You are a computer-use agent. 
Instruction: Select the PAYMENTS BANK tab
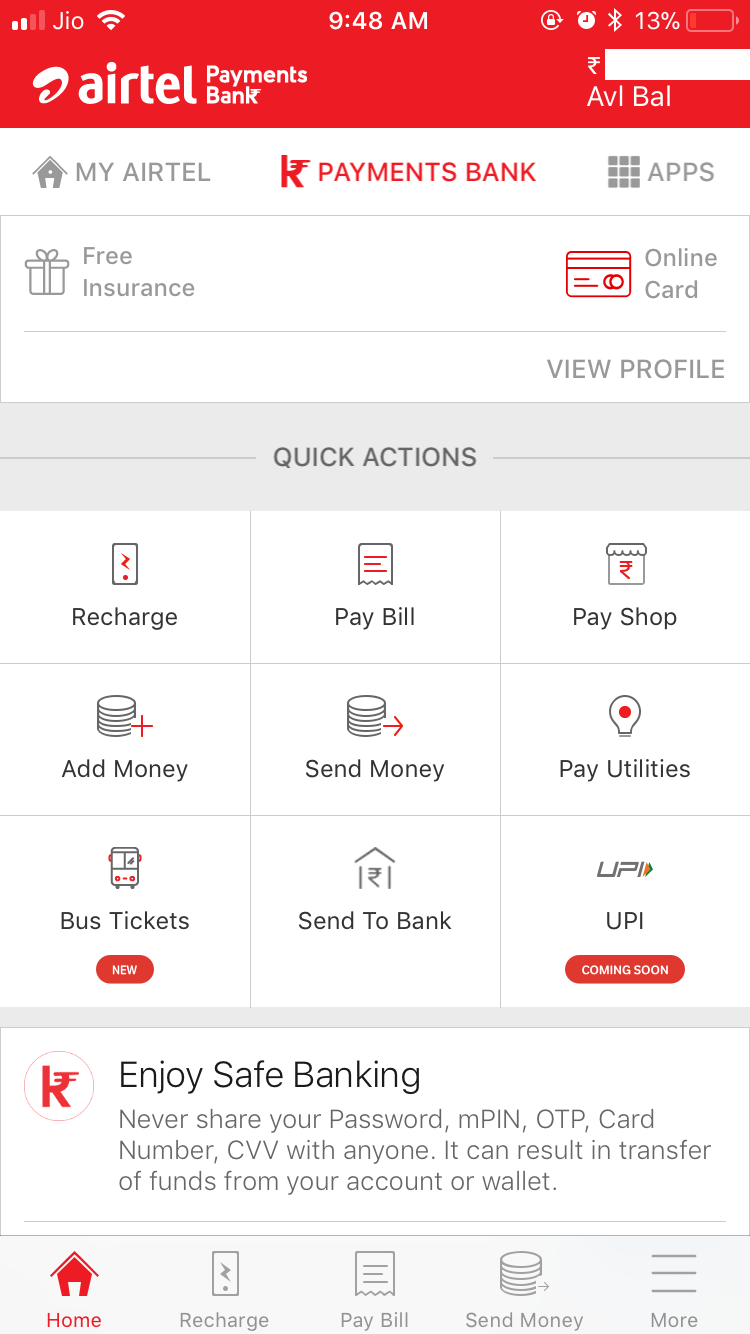pos(409,172)
